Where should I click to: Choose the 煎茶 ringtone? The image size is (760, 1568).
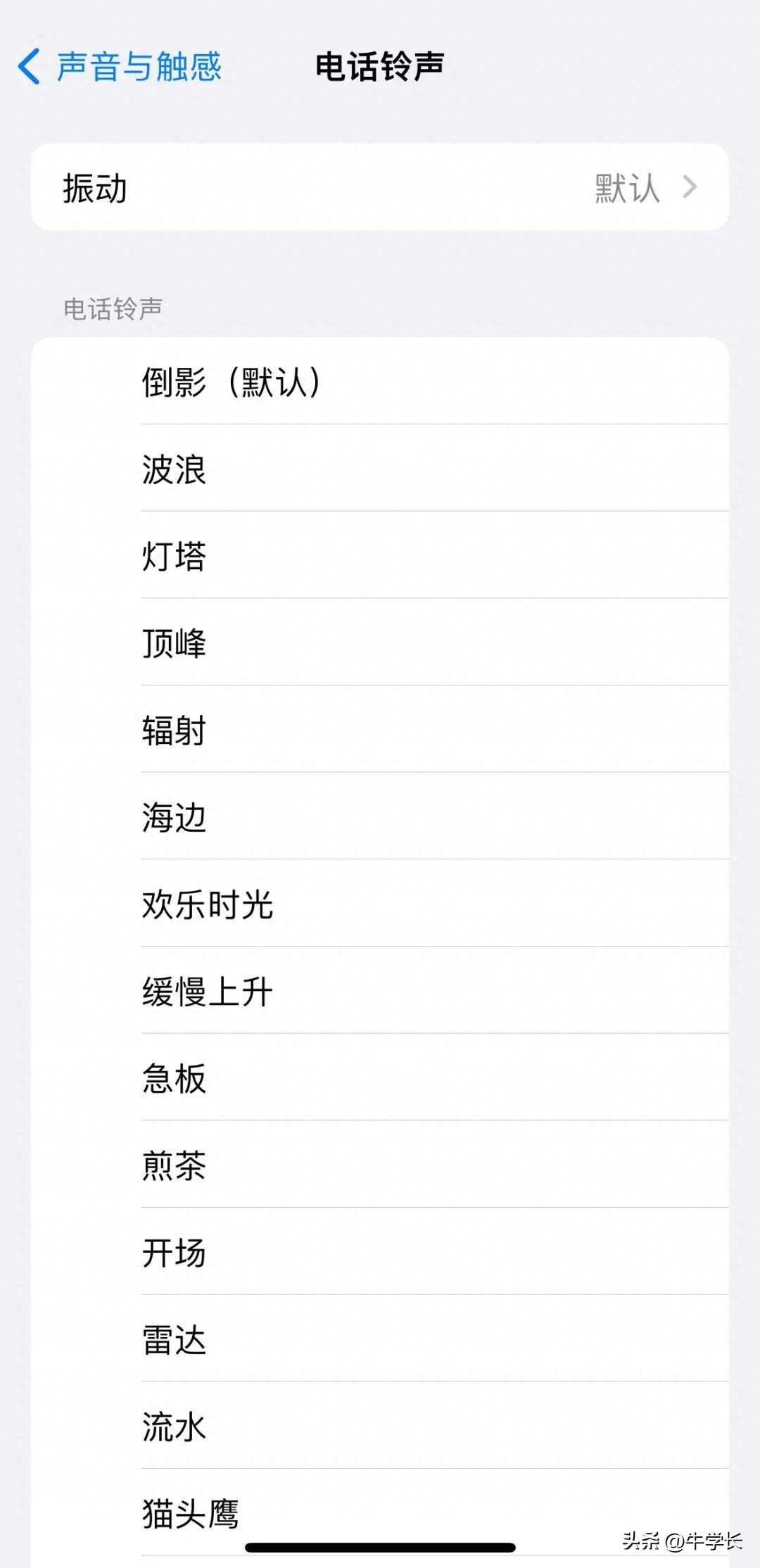[172, 1166]
